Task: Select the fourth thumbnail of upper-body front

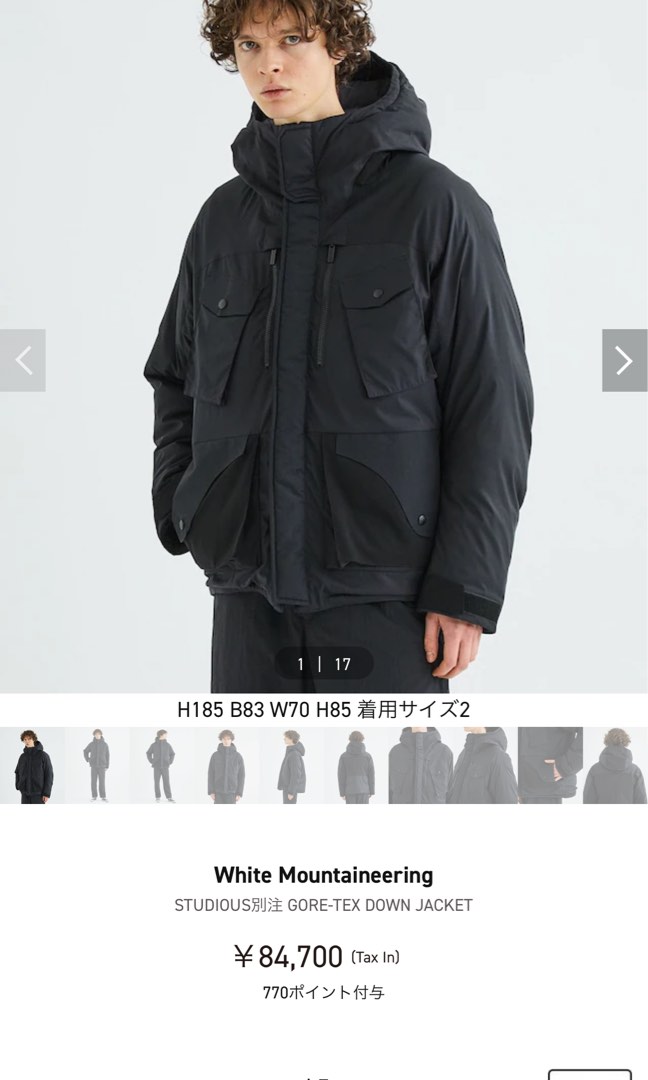Action: [x=227, y=765]
